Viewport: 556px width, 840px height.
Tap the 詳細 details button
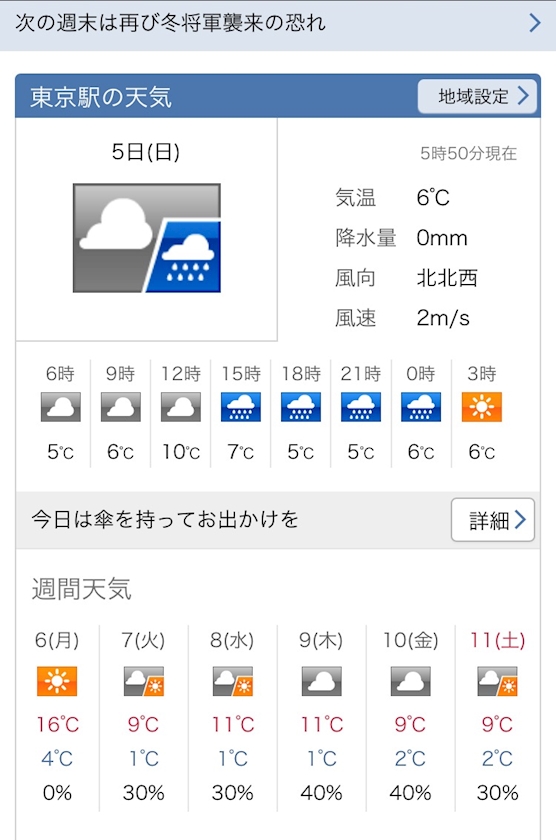[493, 520]
